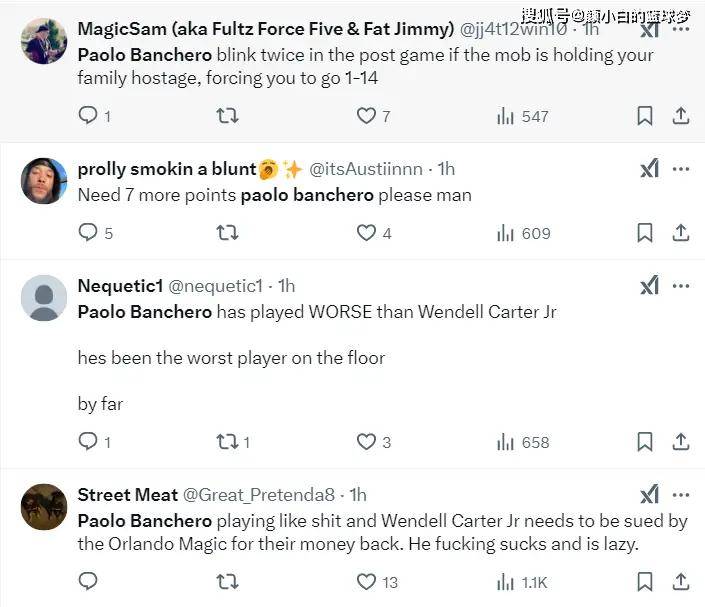Share MagicSam's tweet
This screenshot has width=705, height=607.
pos(681,116)
